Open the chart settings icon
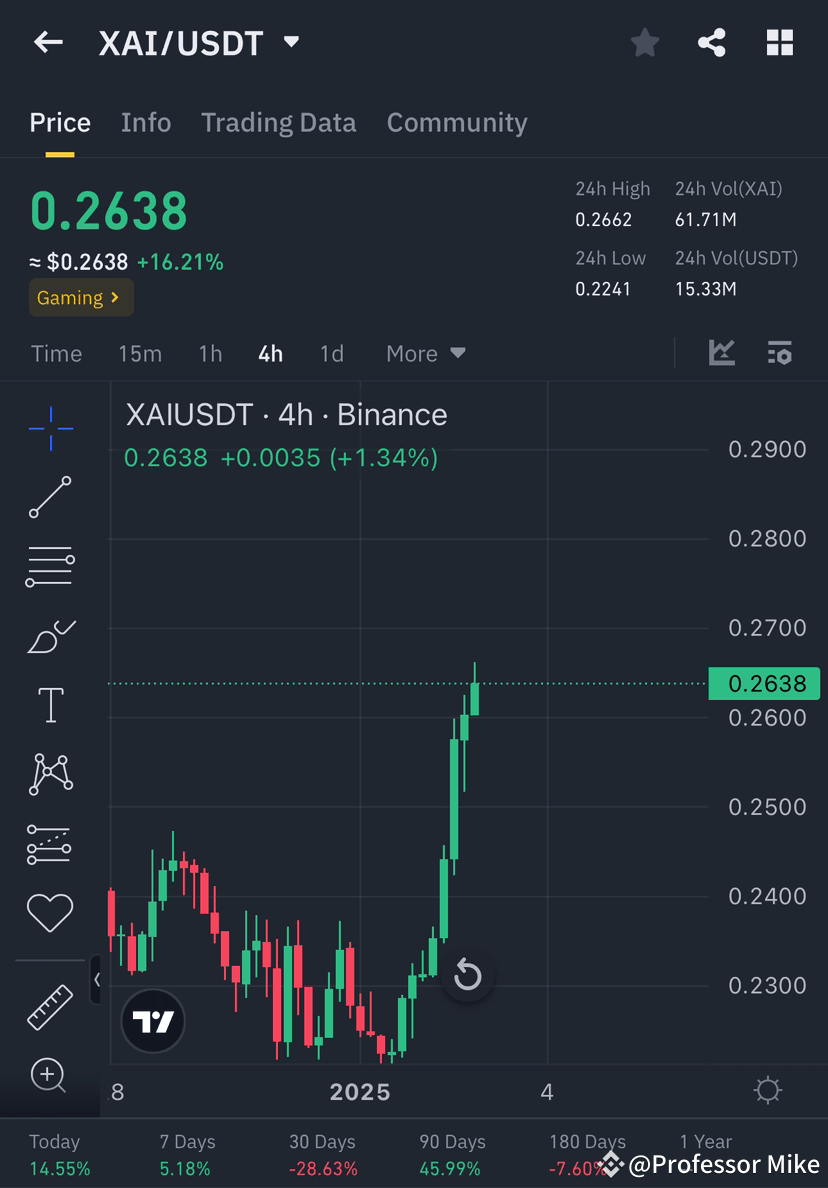Screen dimensions: 828x1188 coord(779,353)
